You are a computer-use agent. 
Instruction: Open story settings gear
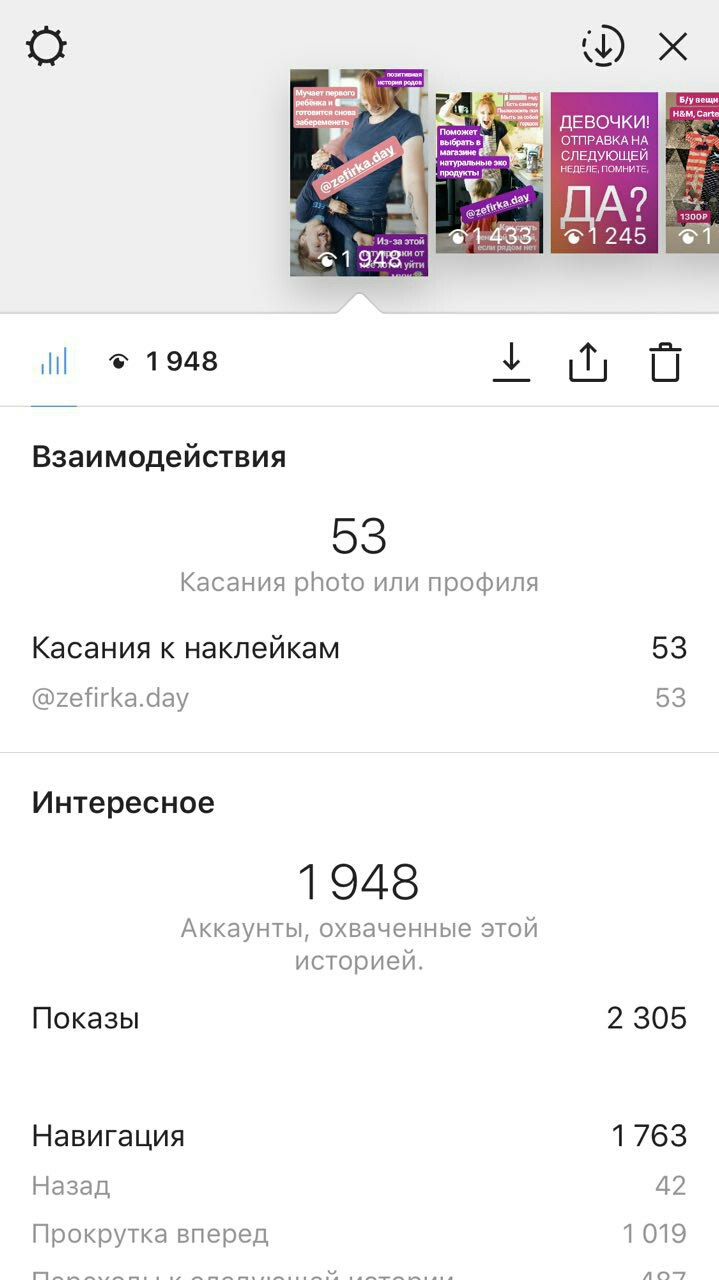pos(46,47)
